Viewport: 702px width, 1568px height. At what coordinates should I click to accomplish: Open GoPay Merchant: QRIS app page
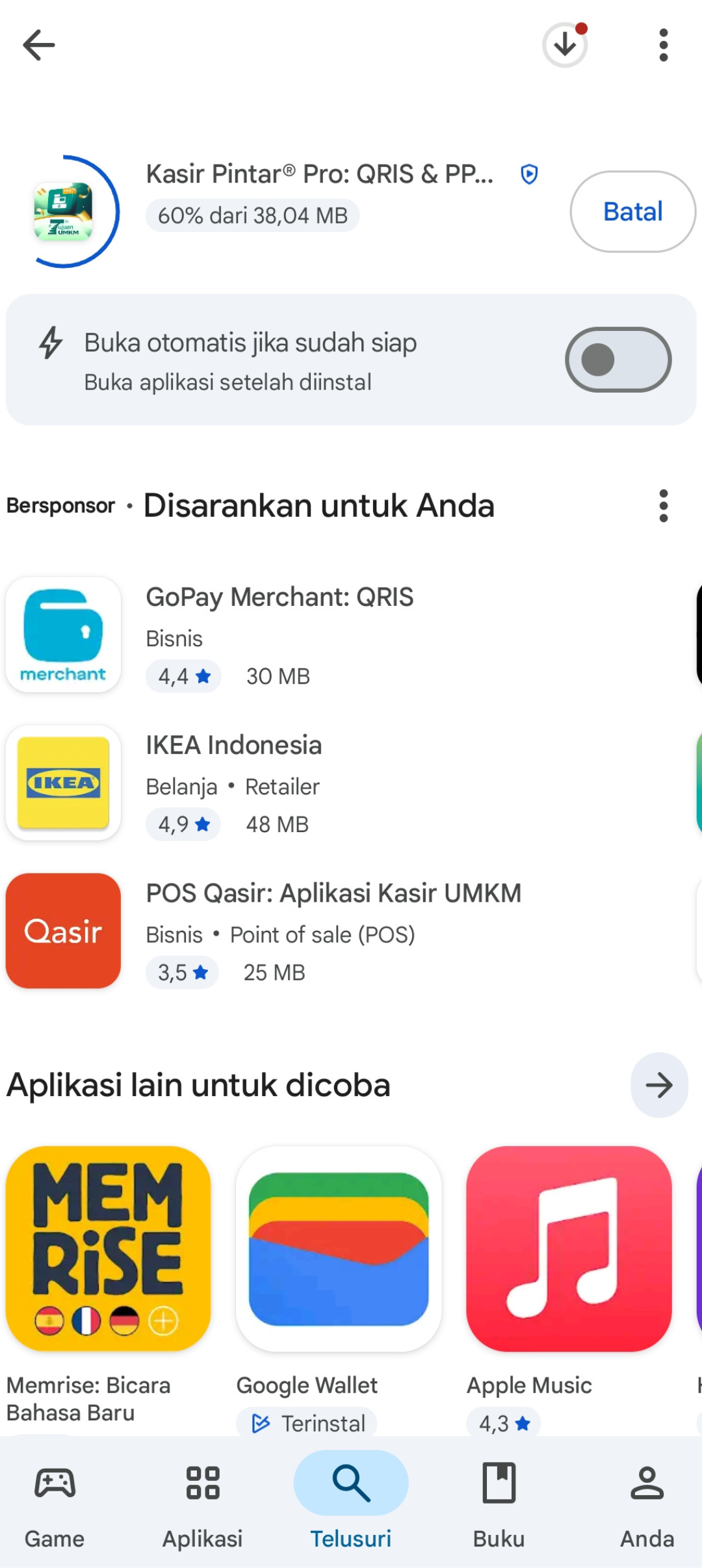pyautogui.click(x=279, y=634)
